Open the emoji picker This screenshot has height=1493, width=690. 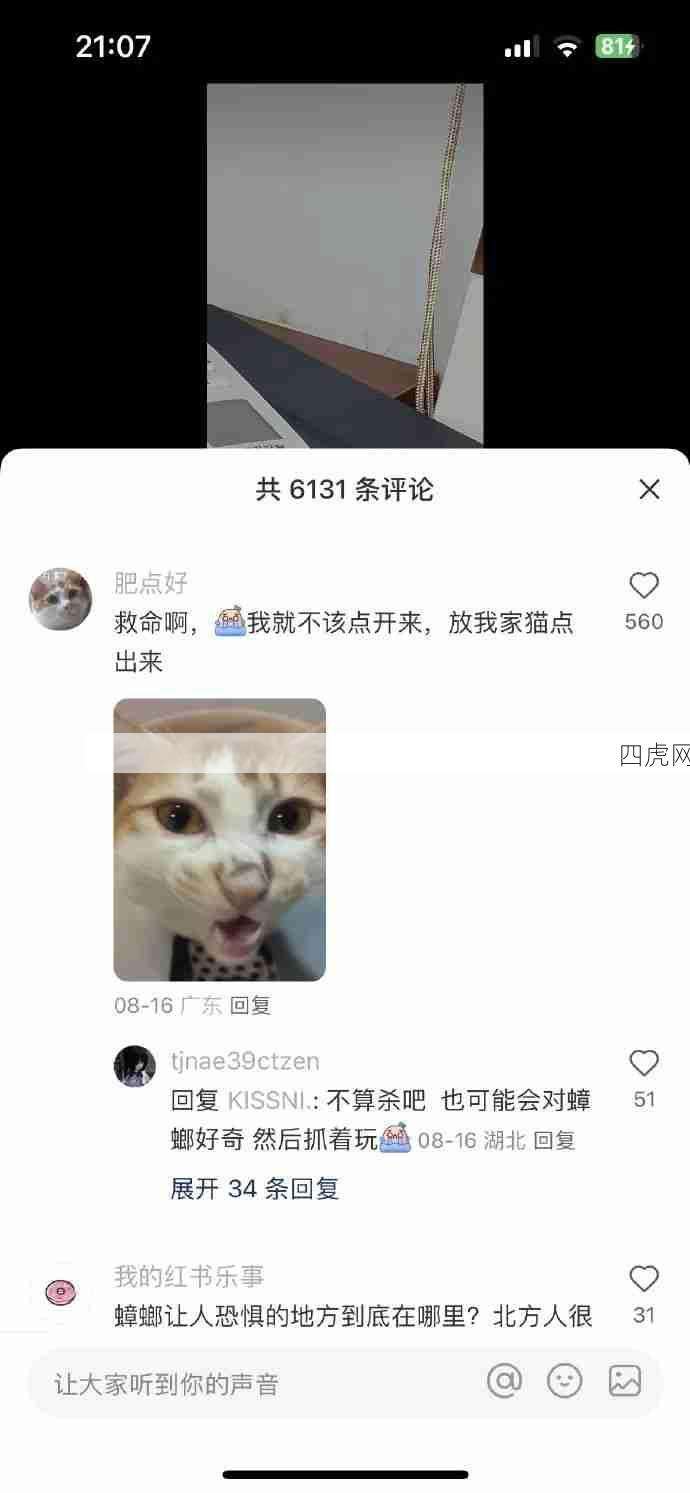[x=564, y=1382]
